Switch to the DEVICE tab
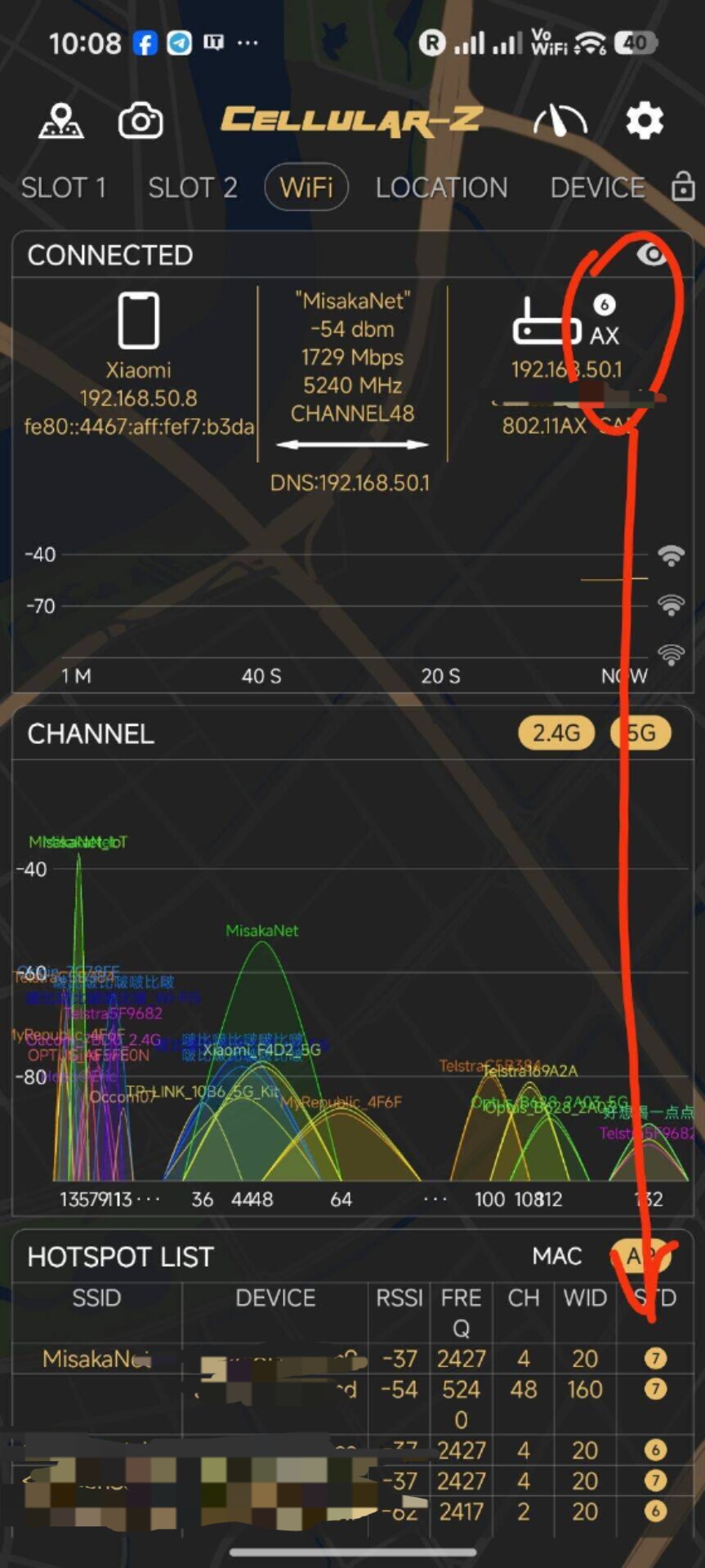This screenshot has height=1568, width=705. coord(597,188)
